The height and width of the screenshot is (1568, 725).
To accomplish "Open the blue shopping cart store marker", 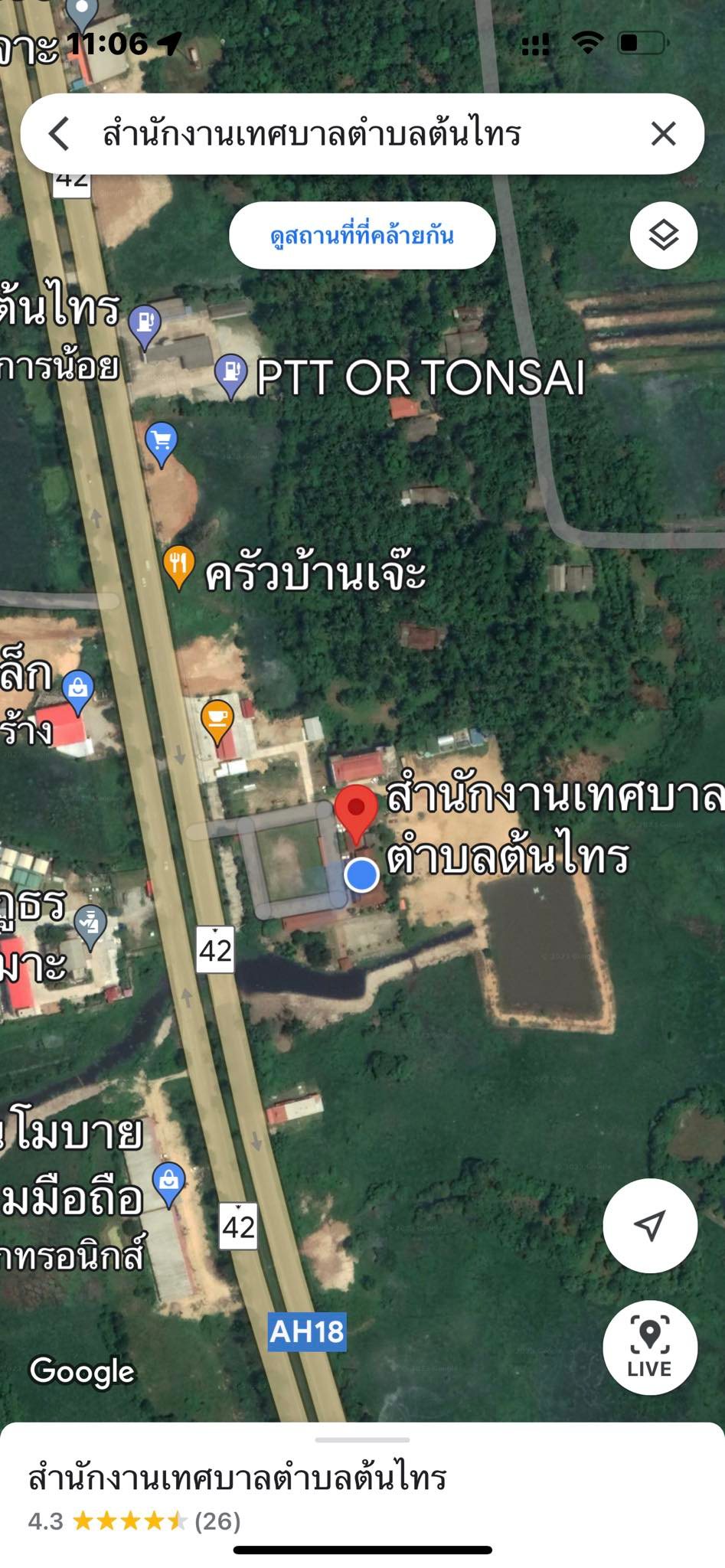I will click(161, 442).
